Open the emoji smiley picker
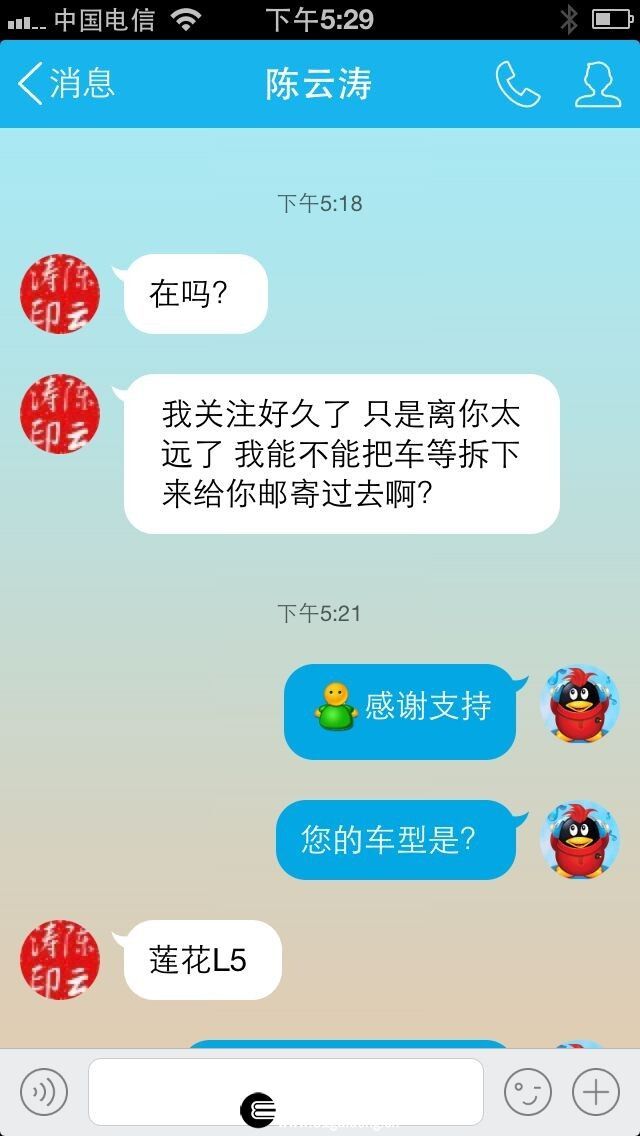This screenshot has width=640, height=1136. pyautogui.click(x=528, y=1092)
